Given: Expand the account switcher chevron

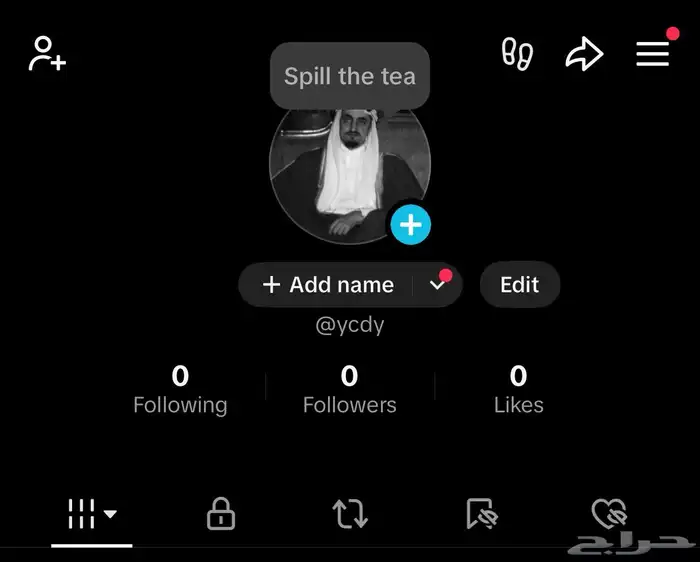Looking at the screenshot, I should [x=437, y=285].
